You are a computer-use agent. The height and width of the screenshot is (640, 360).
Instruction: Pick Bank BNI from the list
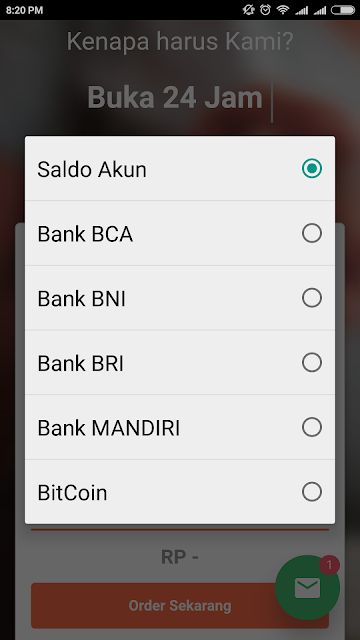180,298
